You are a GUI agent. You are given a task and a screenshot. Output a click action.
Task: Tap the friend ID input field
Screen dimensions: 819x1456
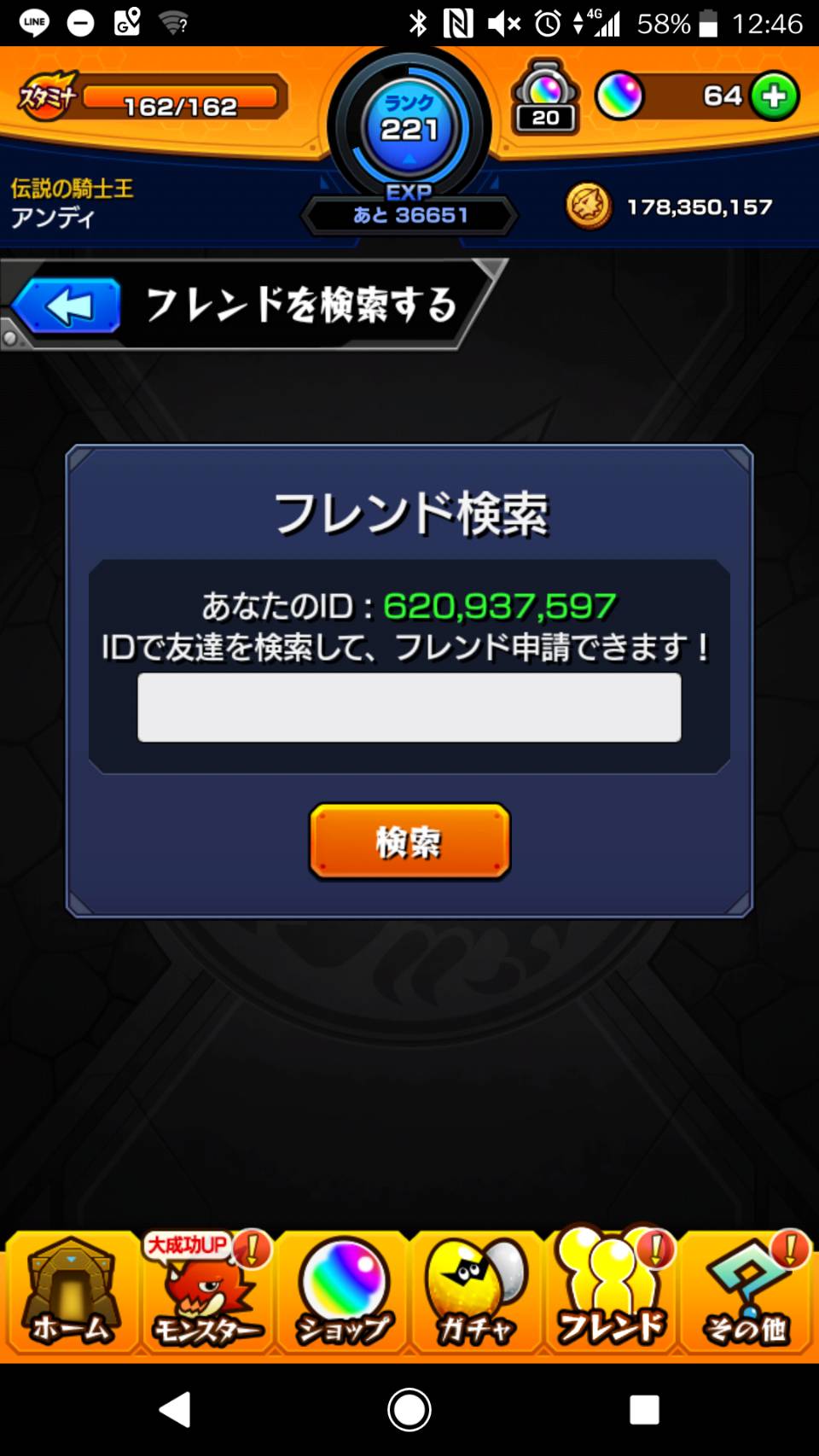[x=409, y=708]
